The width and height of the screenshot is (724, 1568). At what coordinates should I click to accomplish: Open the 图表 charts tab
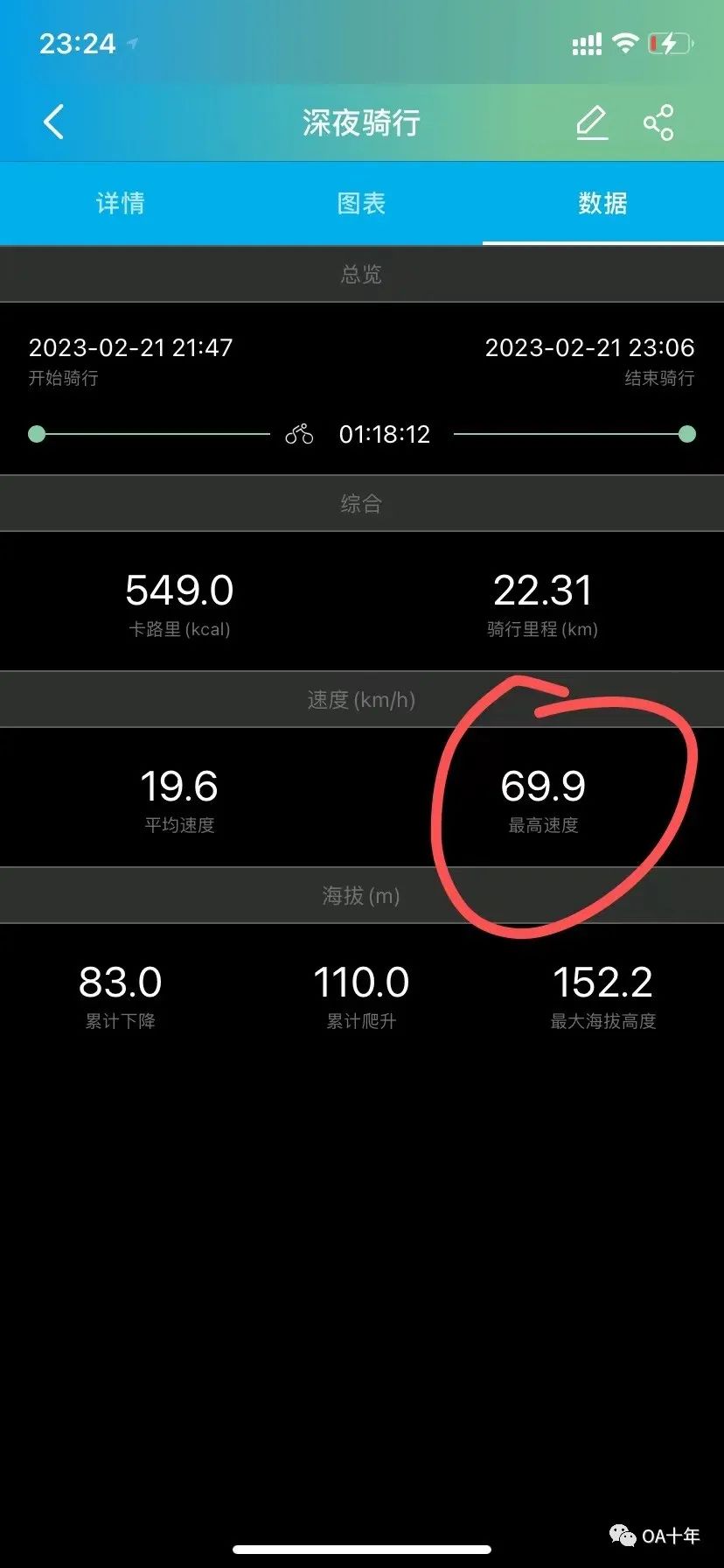coord(360,202)
